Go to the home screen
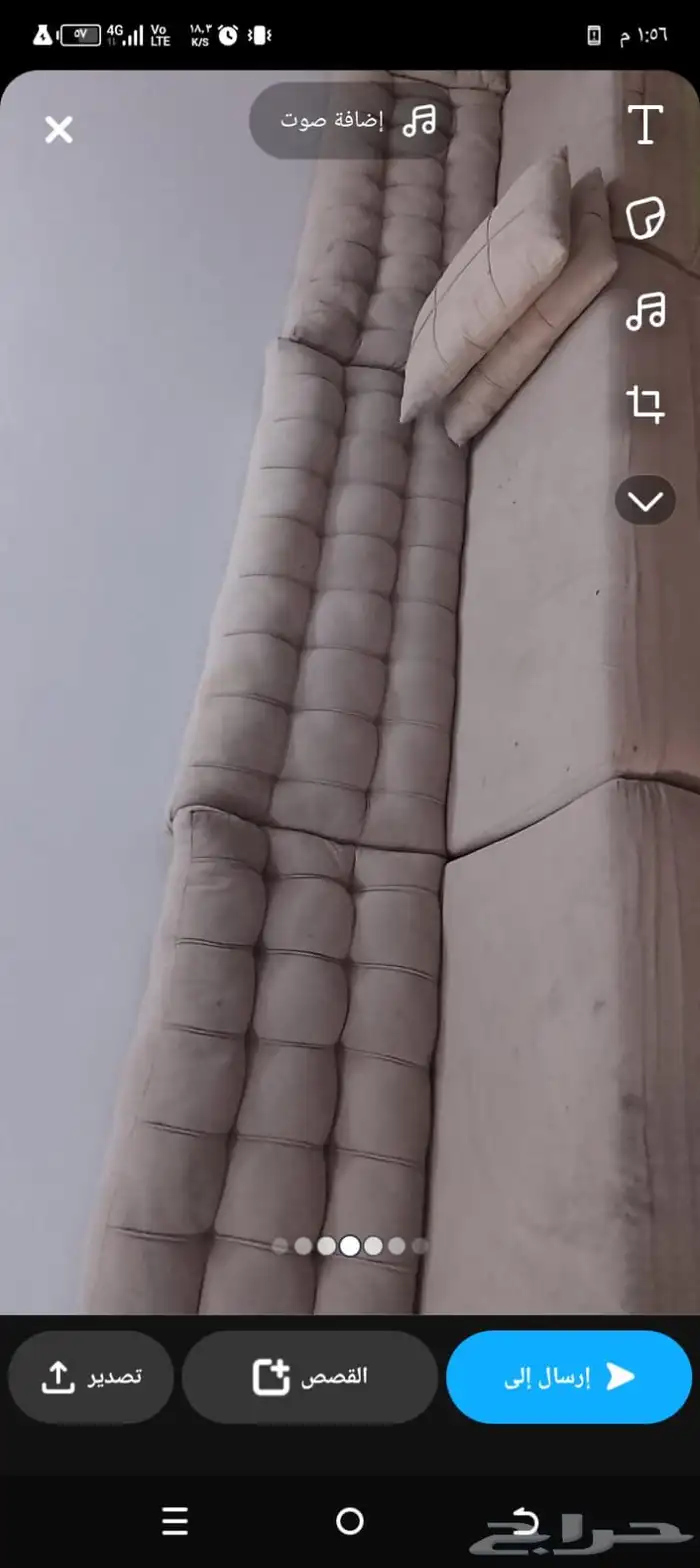Viewport: 700px width, 1568px height. [x=350, y=1521]
